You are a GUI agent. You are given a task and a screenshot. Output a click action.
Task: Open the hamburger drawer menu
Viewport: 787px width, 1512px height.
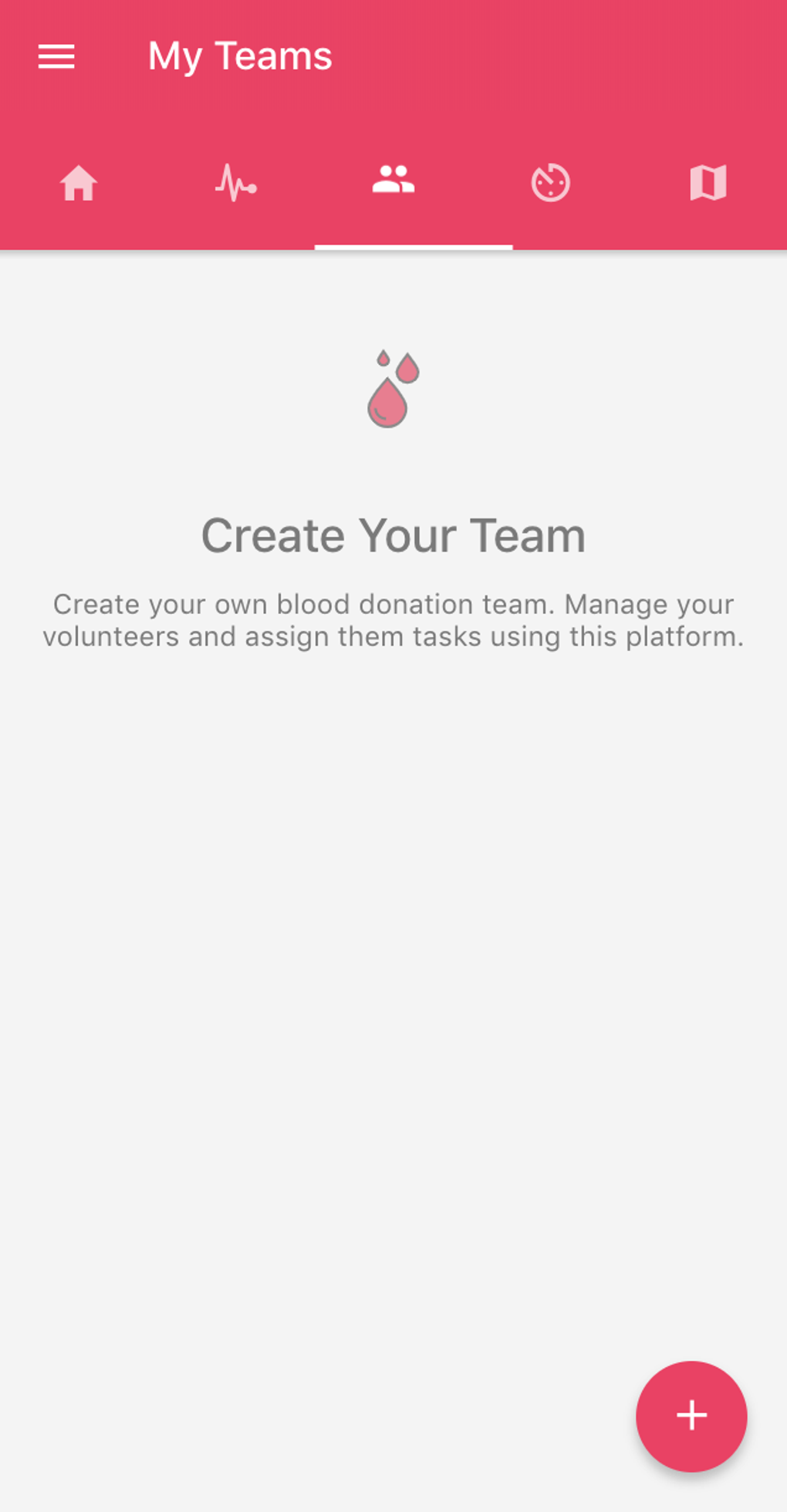pyautogui.click(x=56, y=56)
